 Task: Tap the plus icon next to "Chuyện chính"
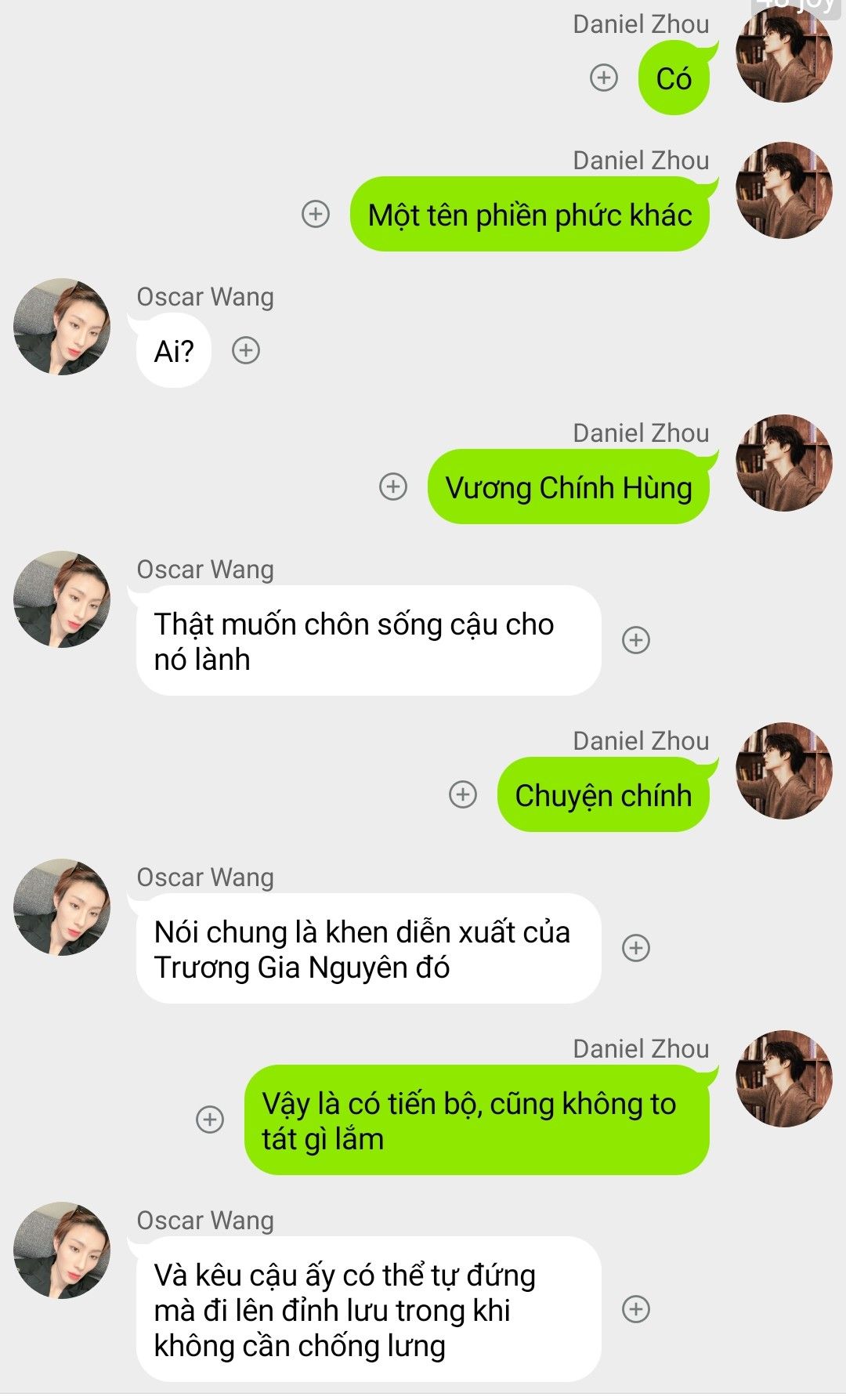pyautogui.click(x=463, y=794)
